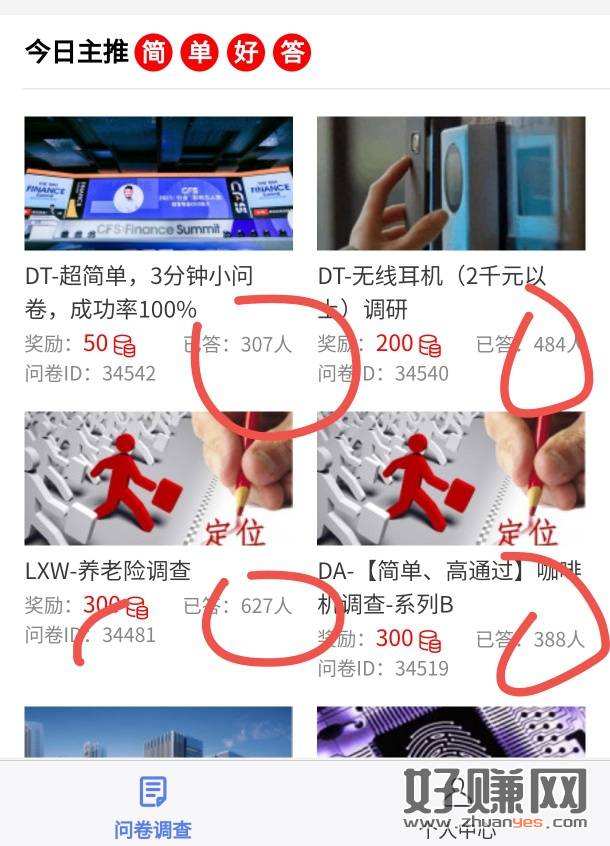
Task: Open the LXW-养老险调查 survey card
Action: 158,479
